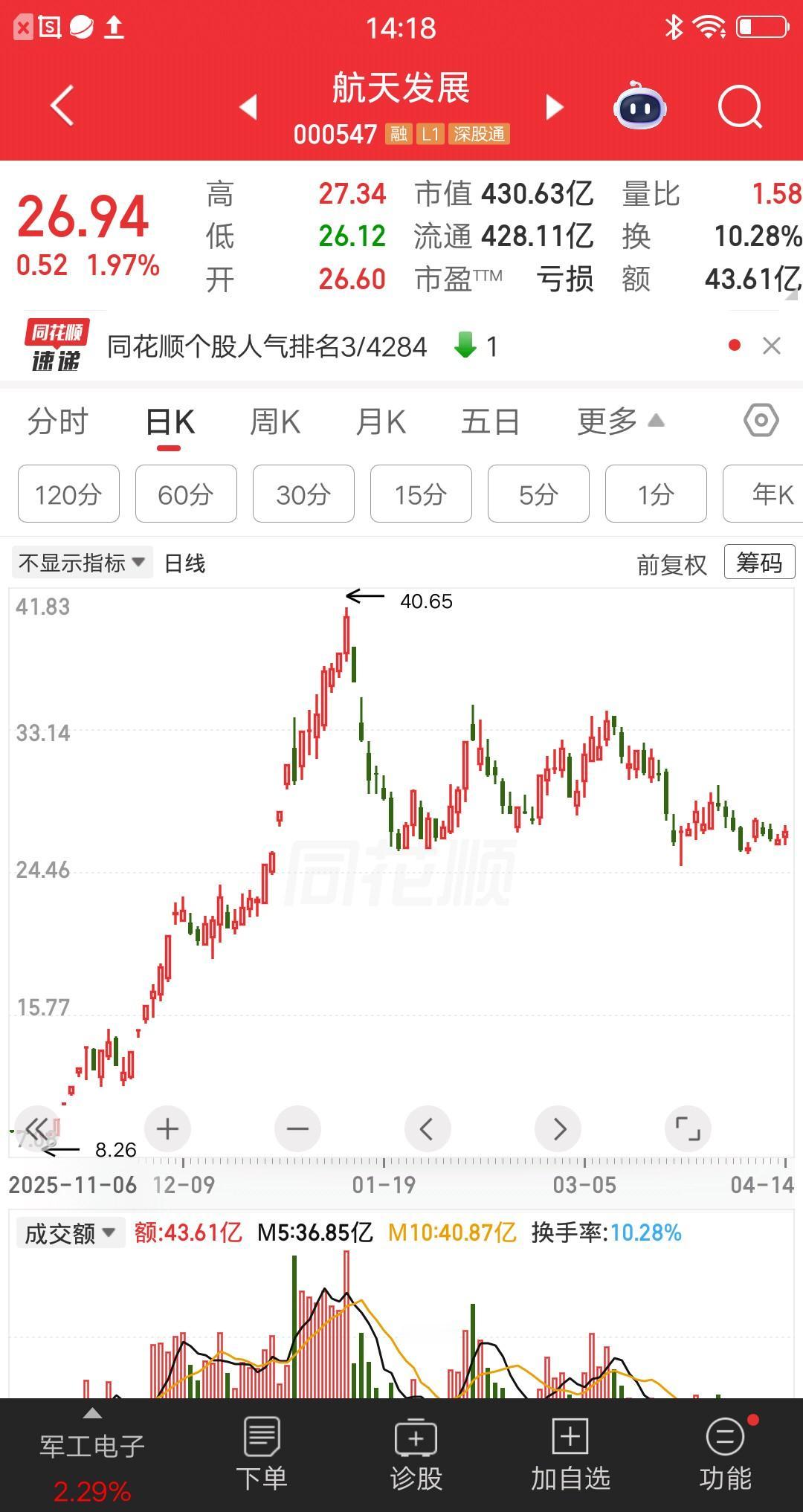
Task: Zoom in chart with plus control
Action: coord(167,1128)
